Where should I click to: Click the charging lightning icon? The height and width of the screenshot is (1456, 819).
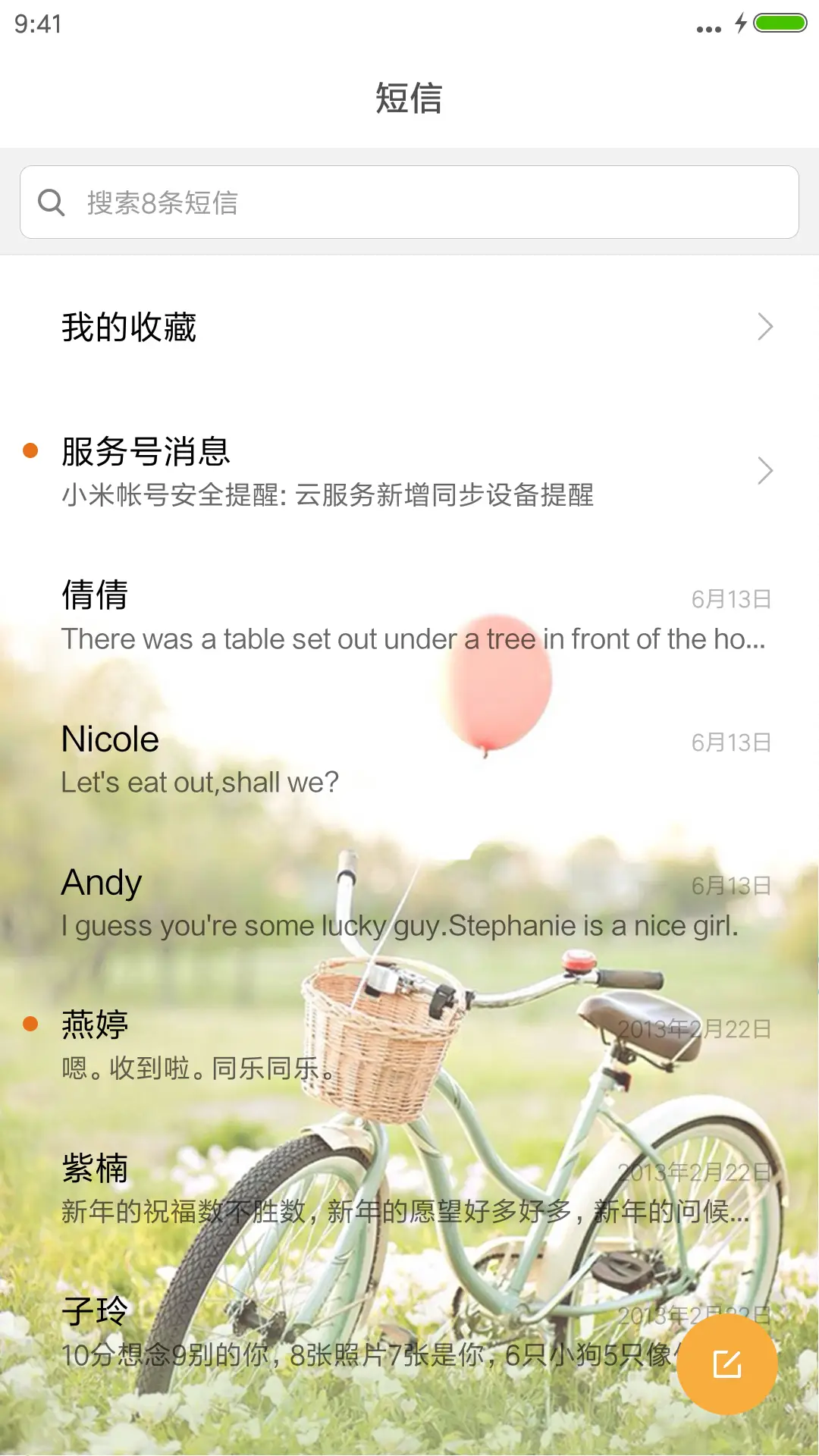pos(741,23)
